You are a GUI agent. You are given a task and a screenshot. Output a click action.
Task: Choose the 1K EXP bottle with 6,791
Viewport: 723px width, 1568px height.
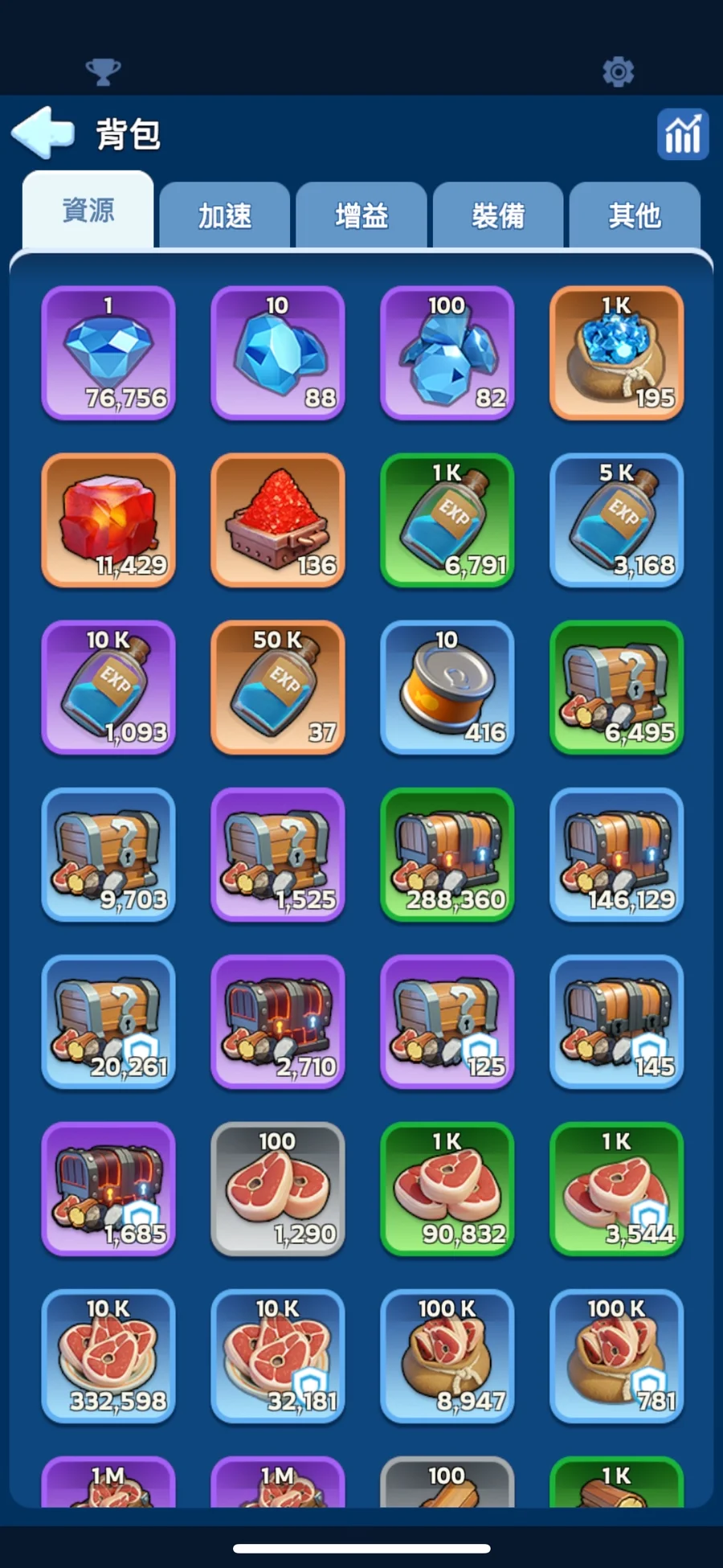tap(447, 521)
